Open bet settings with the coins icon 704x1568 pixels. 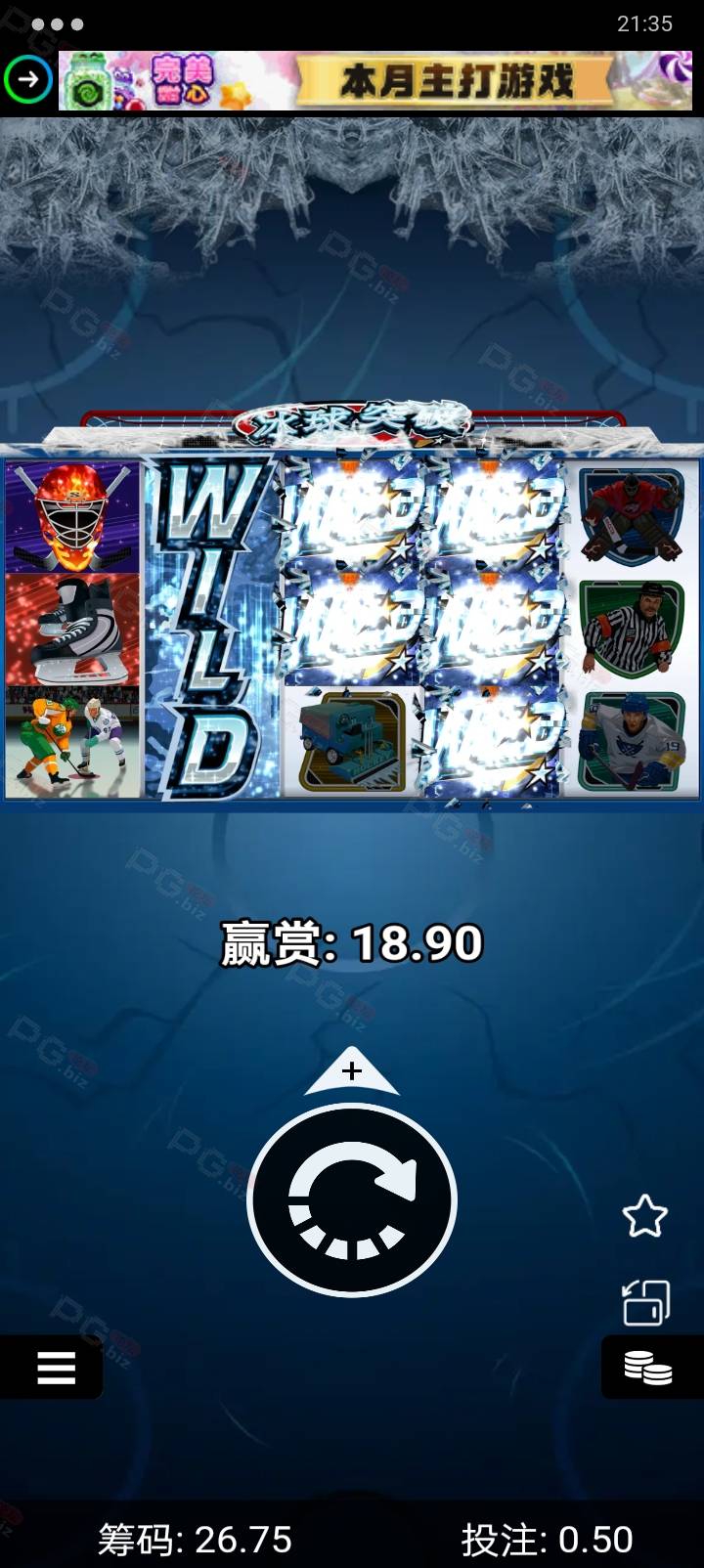coord(649,1367)
